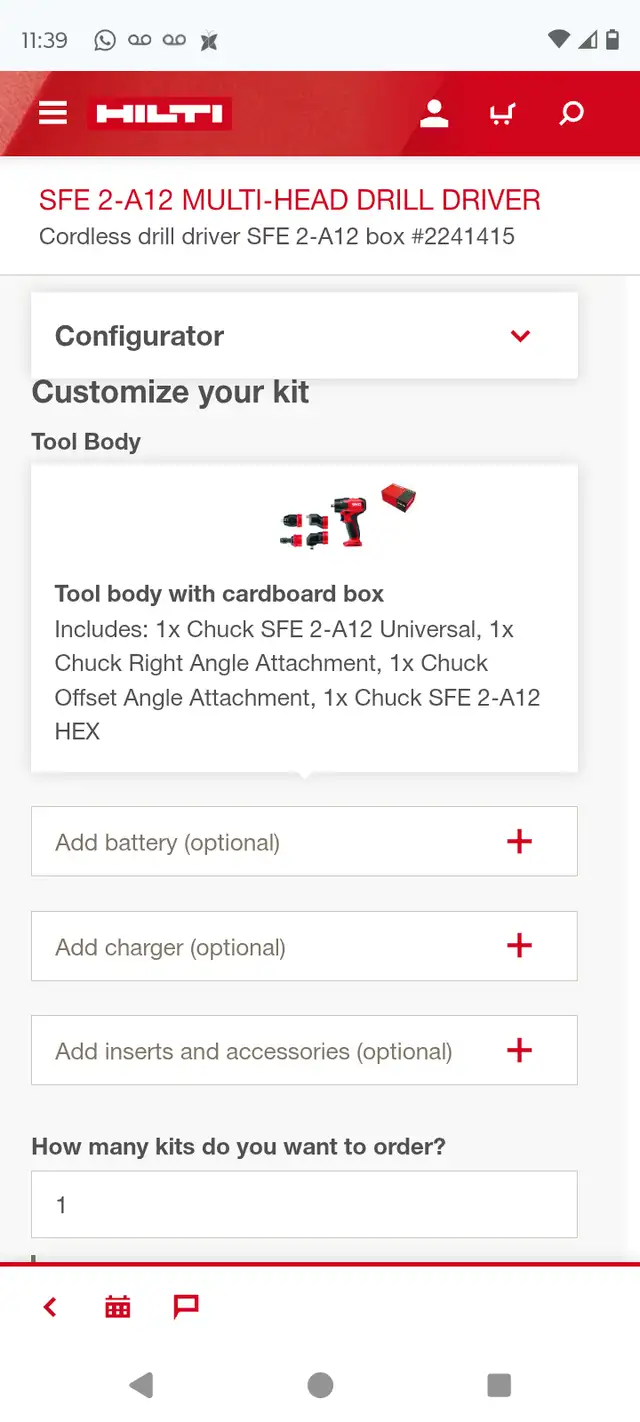Open the chat icon in bottom bar
This screenshot has width=640, height=1422.
tap(186, 1306)
